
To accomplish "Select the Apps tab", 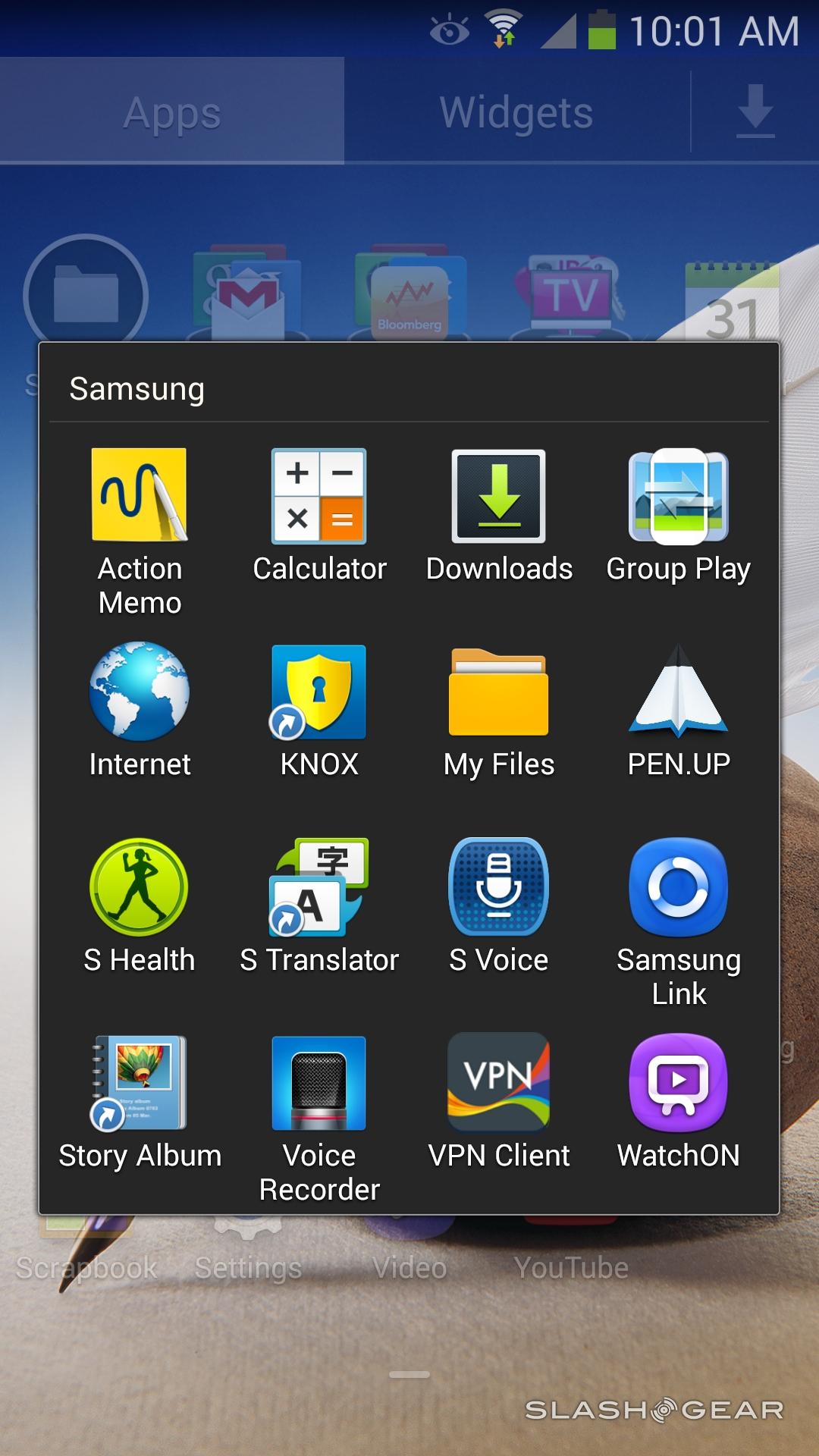I will click(172, 112).
